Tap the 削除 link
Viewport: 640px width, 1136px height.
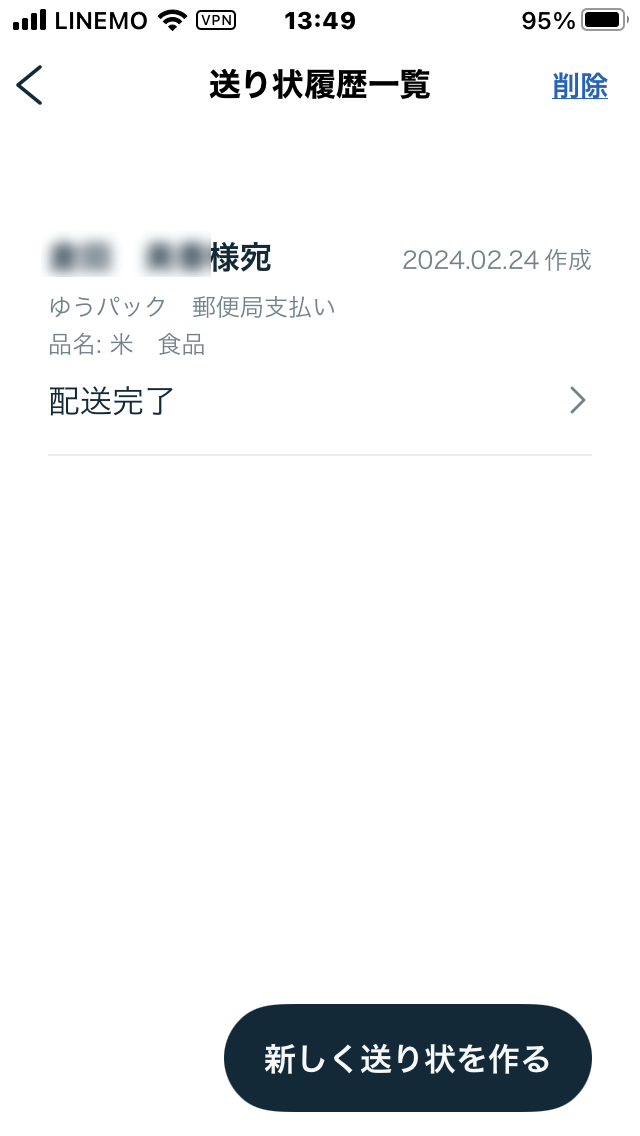(579, 87)
